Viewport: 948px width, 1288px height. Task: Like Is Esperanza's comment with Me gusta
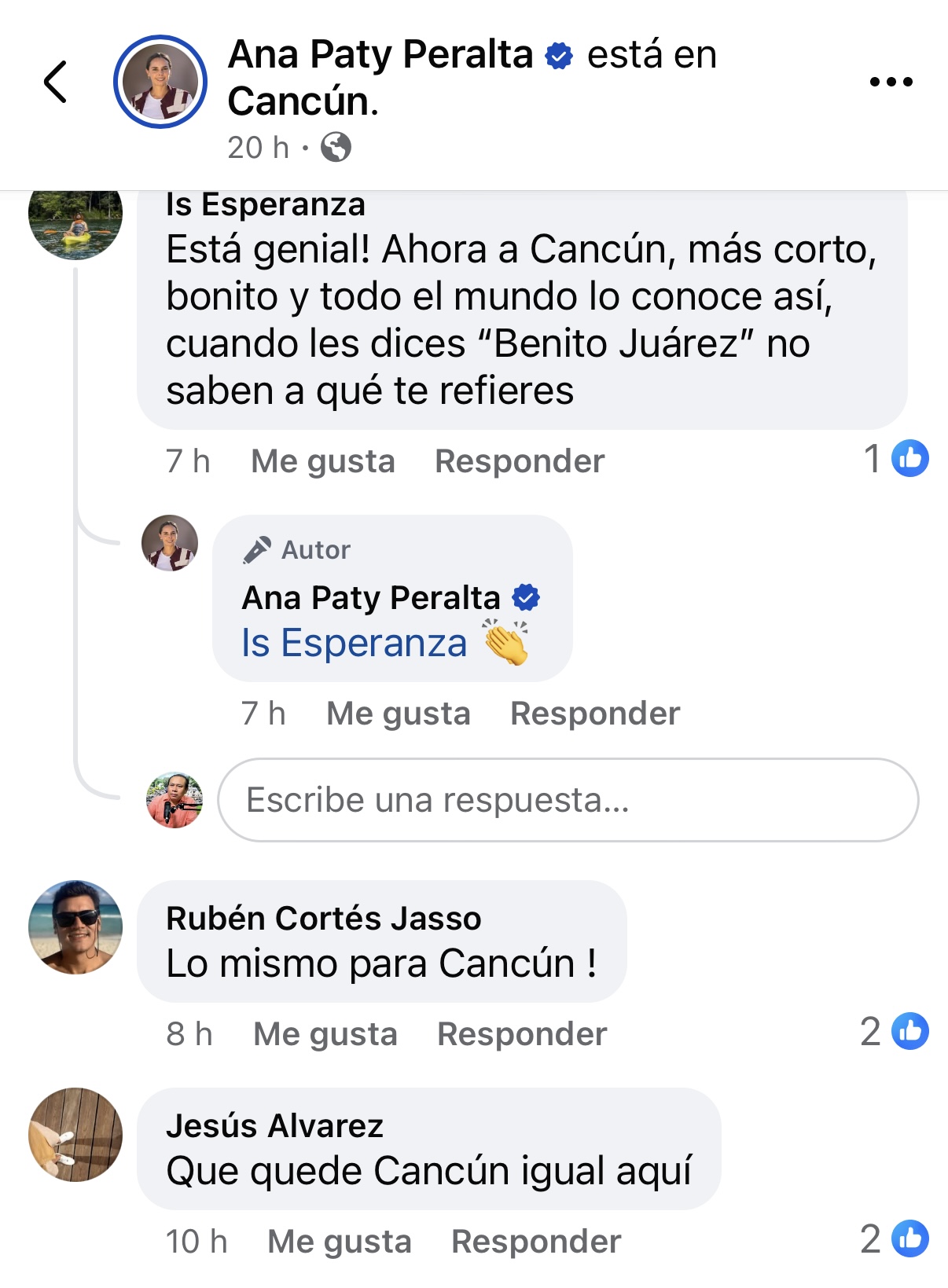point(322,461)
